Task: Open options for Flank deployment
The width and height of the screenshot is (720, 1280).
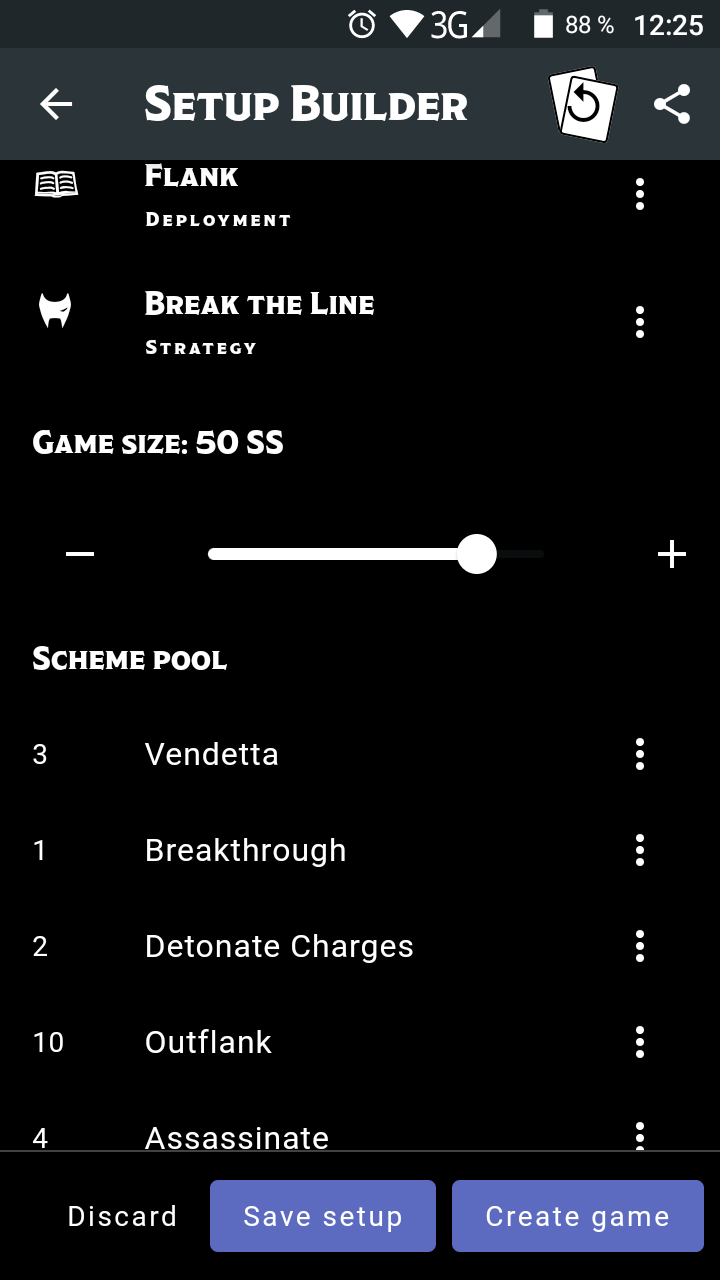Action: click(640, 194)
